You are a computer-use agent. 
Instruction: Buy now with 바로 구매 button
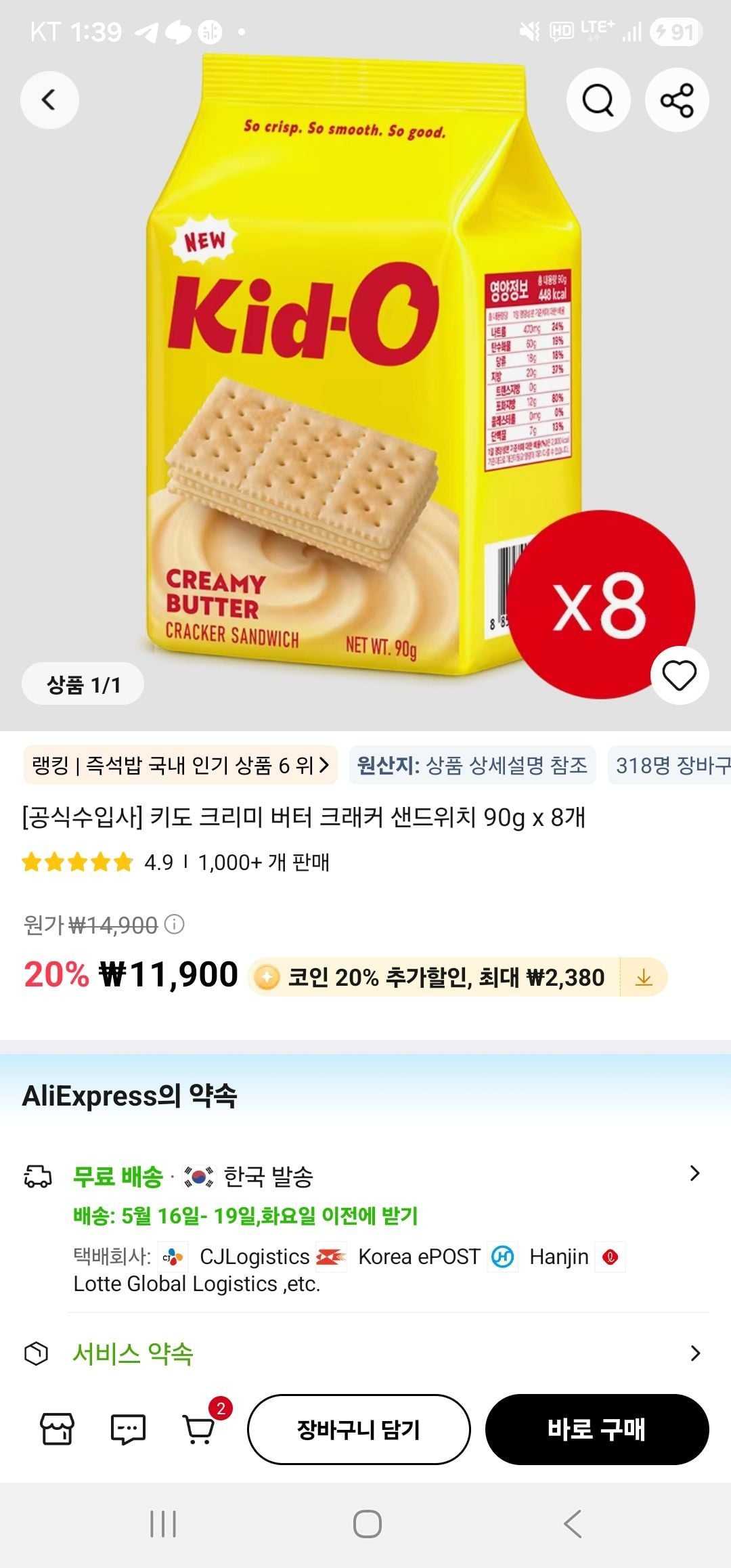click(597, 1429)
